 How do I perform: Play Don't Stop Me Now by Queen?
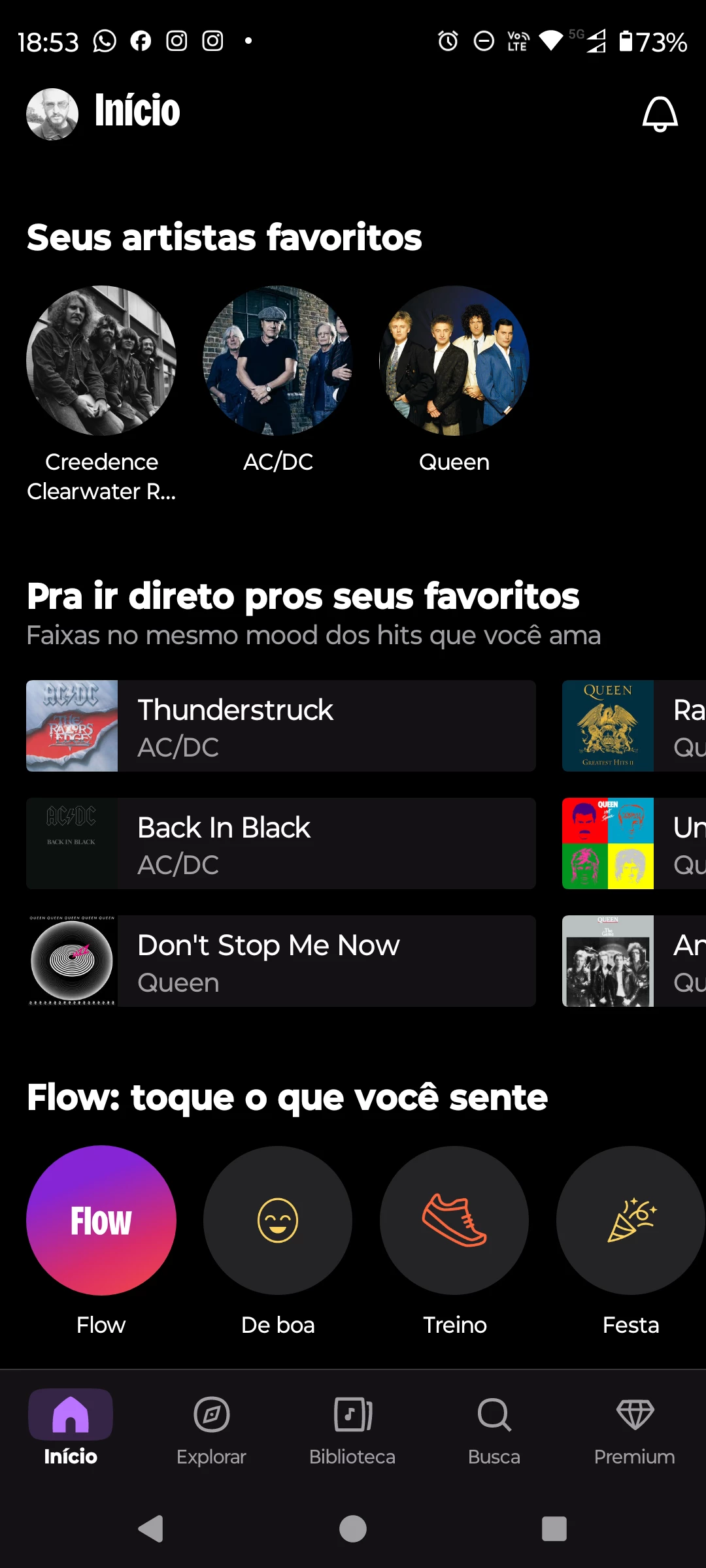pos(281,961)
